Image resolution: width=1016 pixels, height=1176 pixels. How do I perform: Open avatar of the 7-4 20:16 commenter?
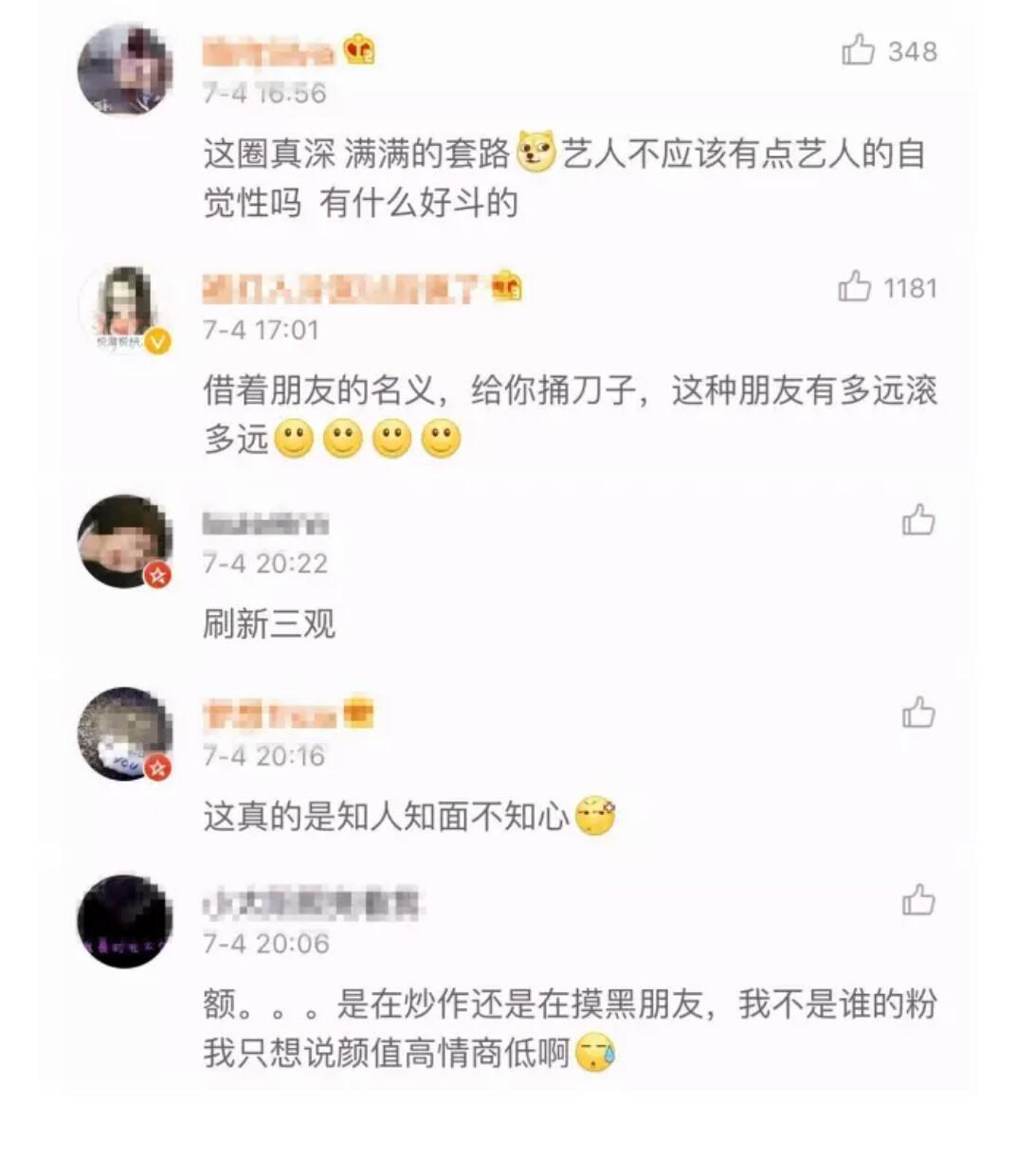click(x=124, y=733)
